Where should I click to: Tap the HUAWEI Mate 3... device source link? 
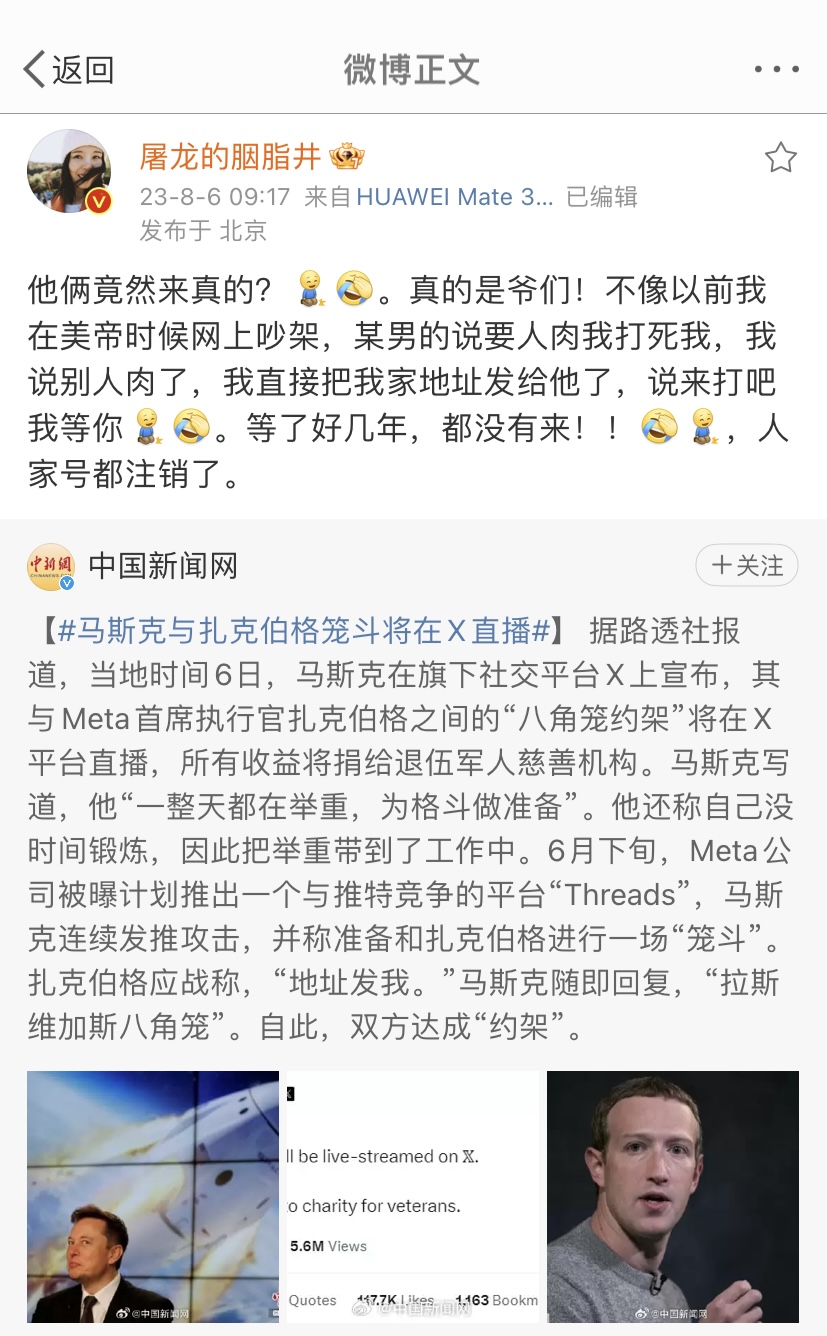(454, 197)
